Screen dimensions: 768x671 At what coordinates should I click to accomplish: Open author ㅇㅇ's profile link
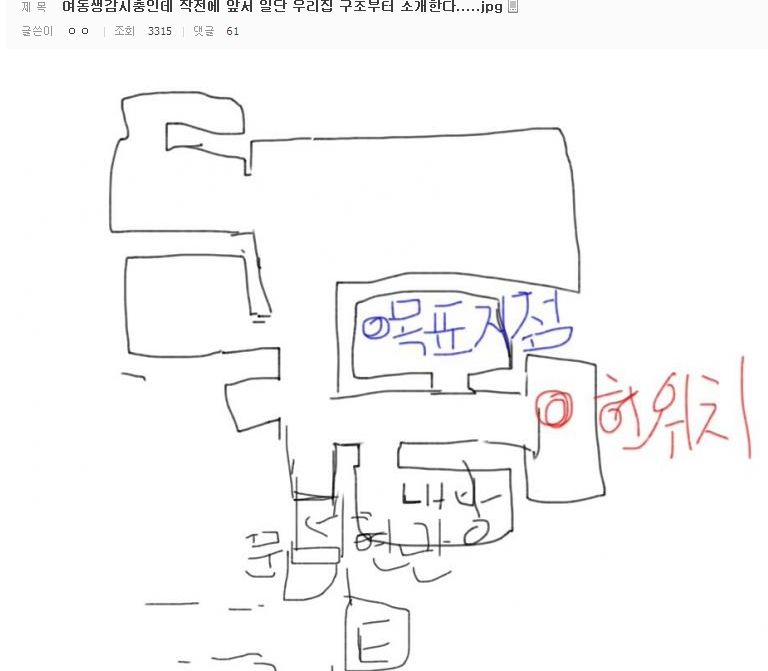click(x=78, y=31)
